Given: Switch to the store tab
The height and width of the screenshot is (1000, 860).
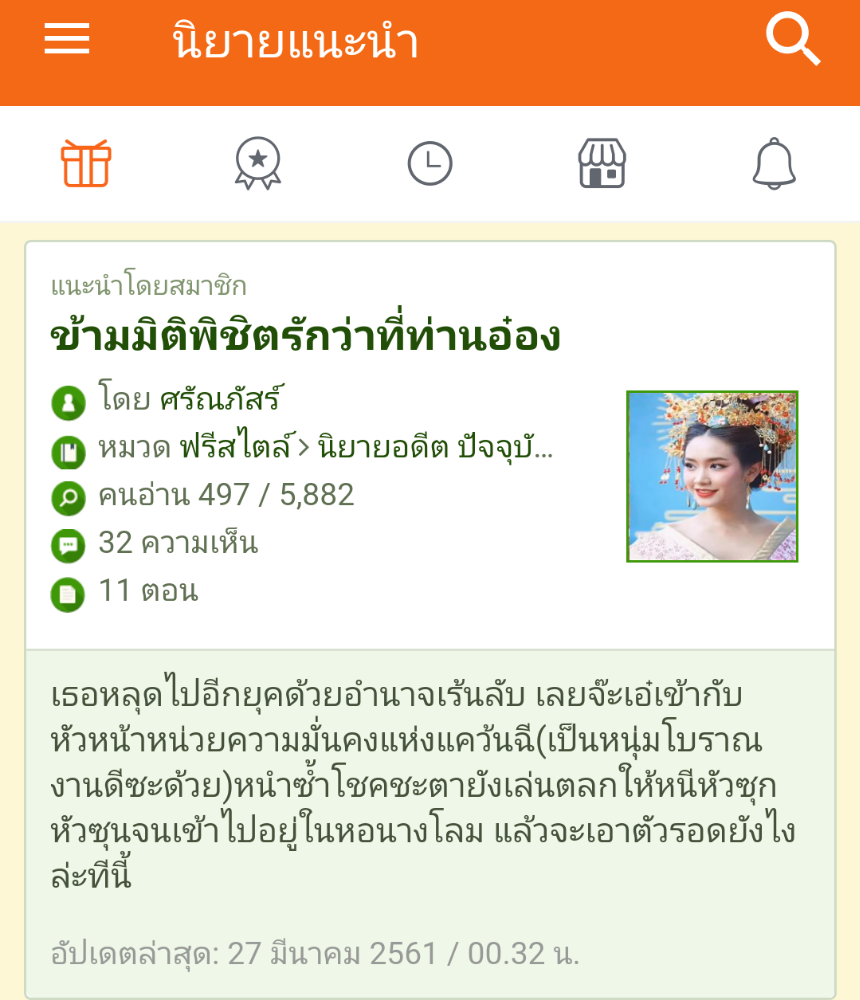Looking at the screenshot, I should tap(602, 163).
